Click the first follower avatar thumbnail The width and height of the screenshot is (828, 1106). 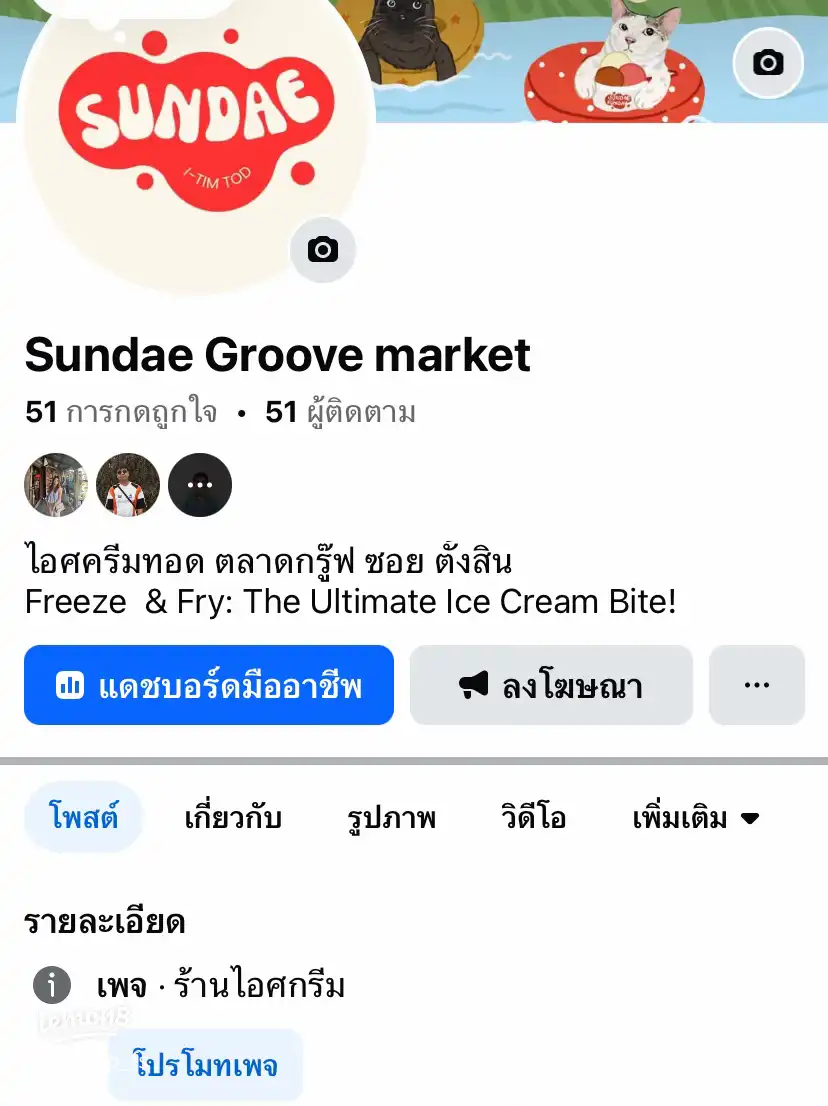click(55, 485)
